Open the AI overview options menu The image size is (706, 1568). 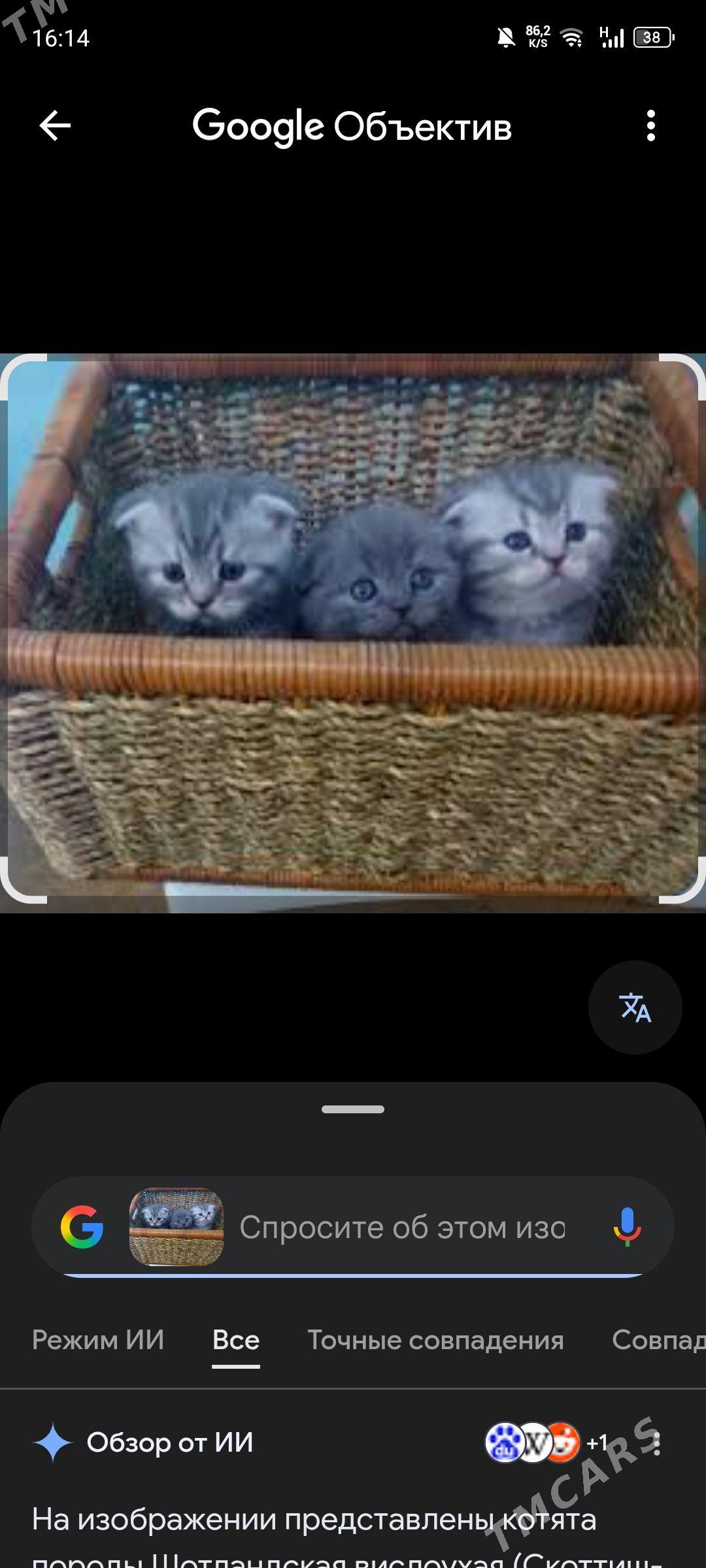pyautogui.click(x=657, y=1443)
